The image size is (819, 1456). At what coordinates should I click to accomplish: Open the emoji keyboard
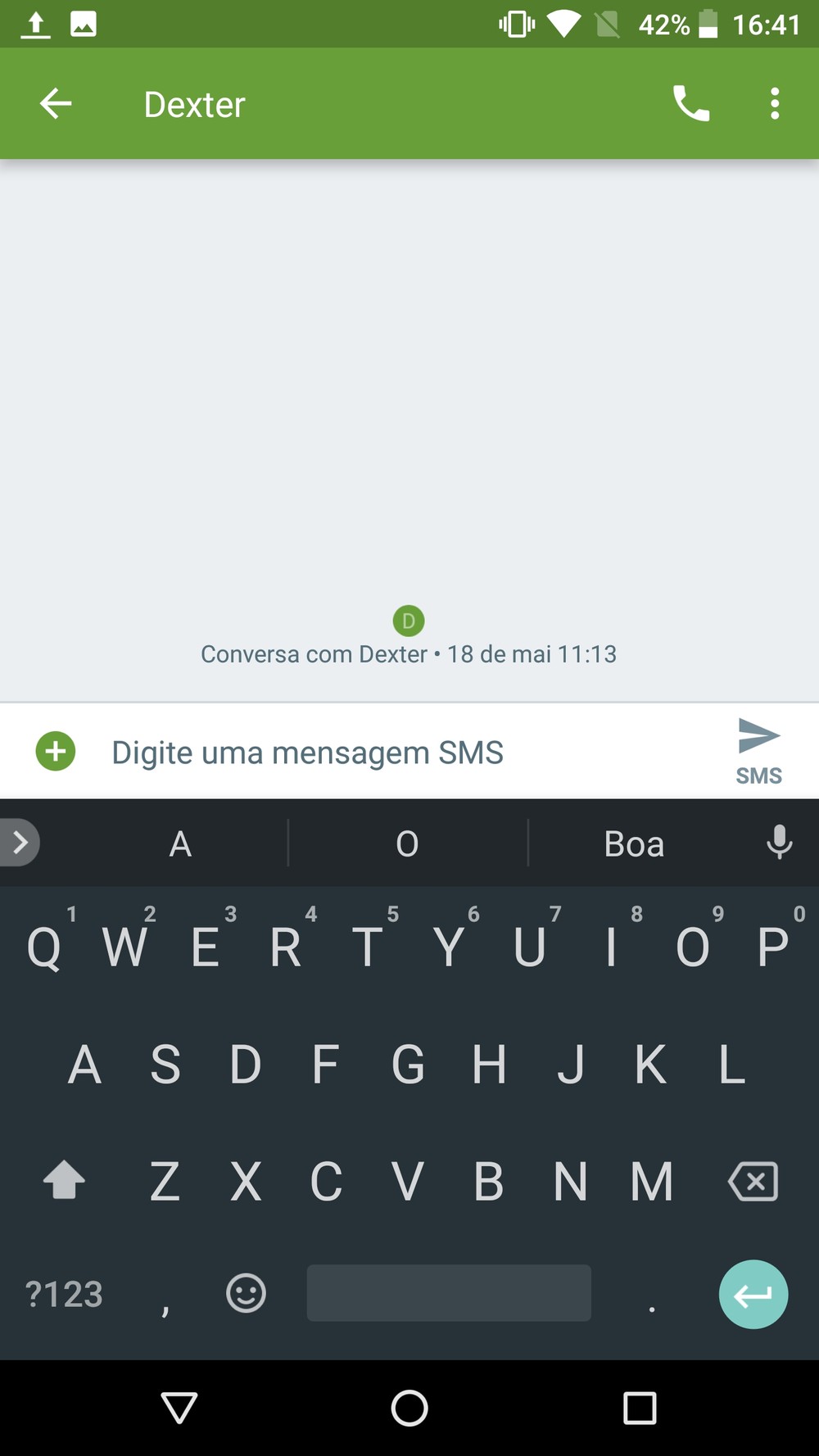[246, 1294]
